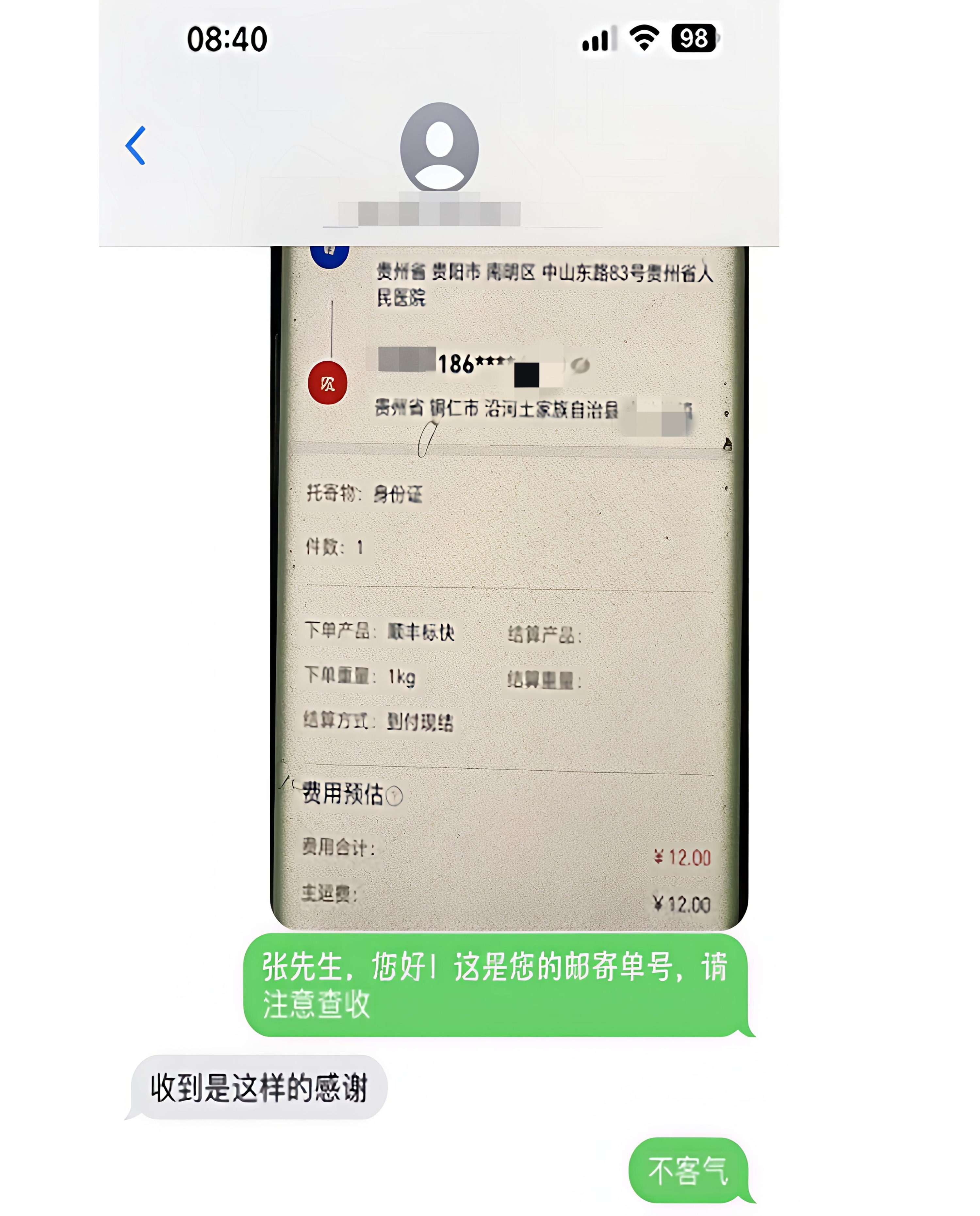Viewport: 980px width, 1216px height.
Task: Open the contact details via the avatar
Action: tap(439, 148)
